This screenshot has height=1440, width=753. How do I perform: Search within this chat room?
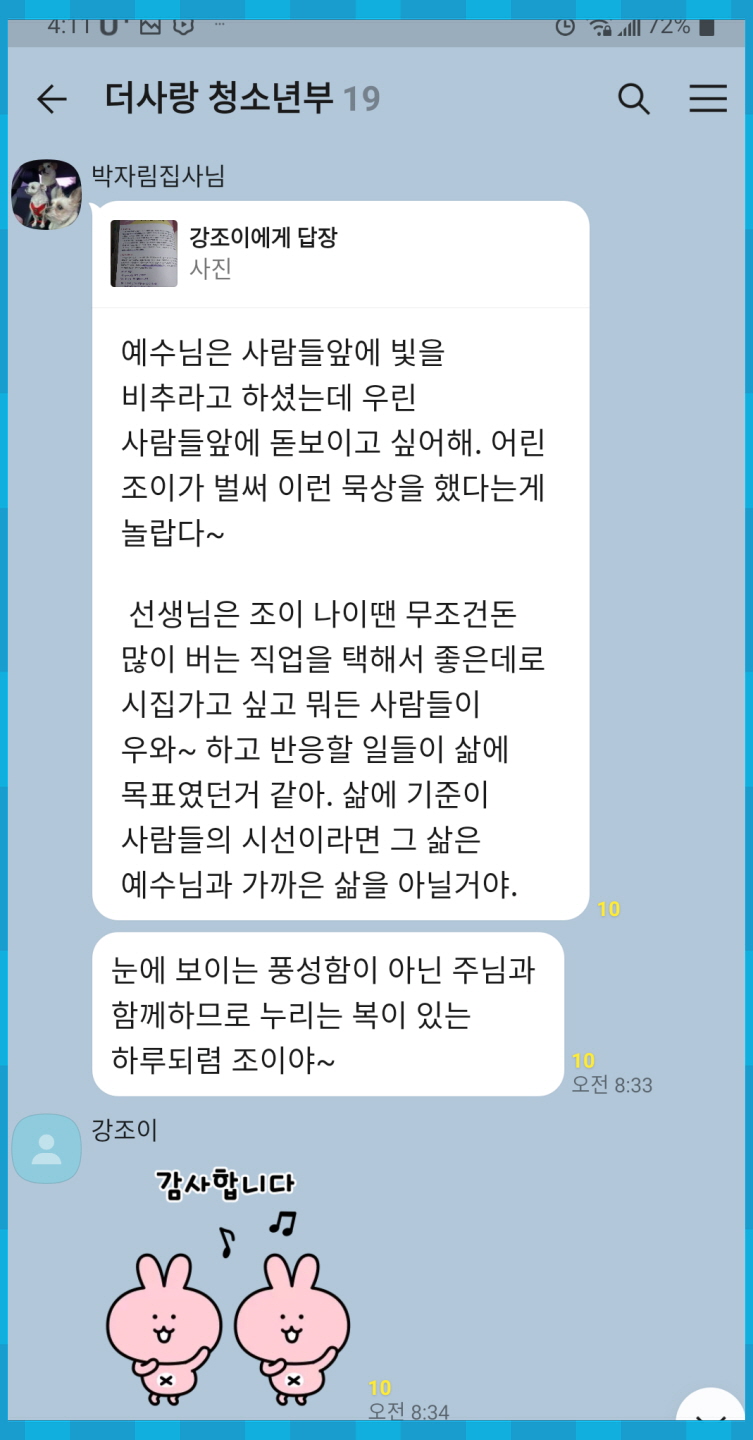pyautogui.click(x=634, y=99)
